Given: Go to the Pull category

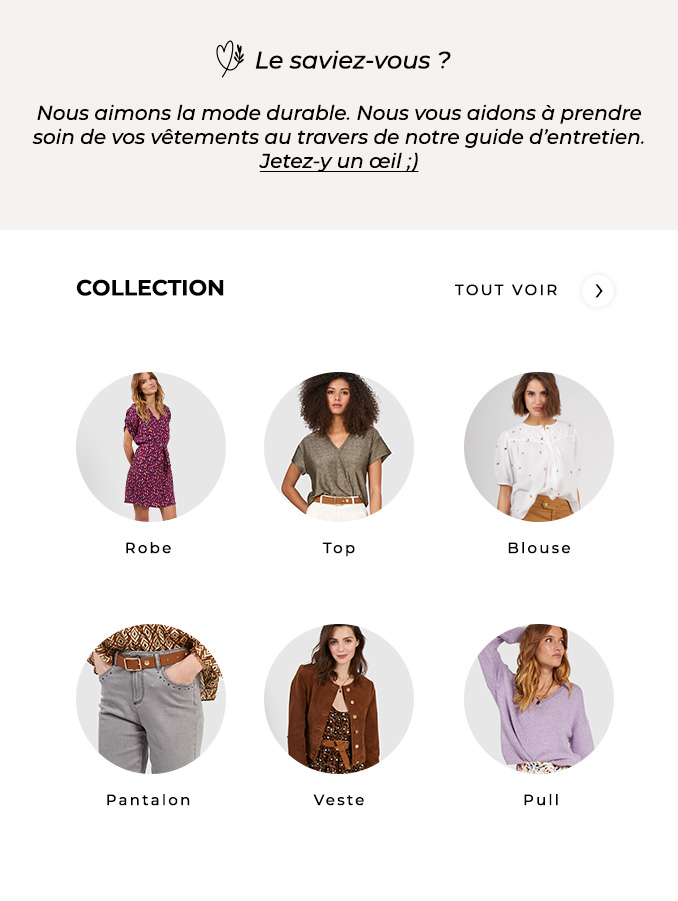Looking at the screenshot, I should [x=539, y=699].
